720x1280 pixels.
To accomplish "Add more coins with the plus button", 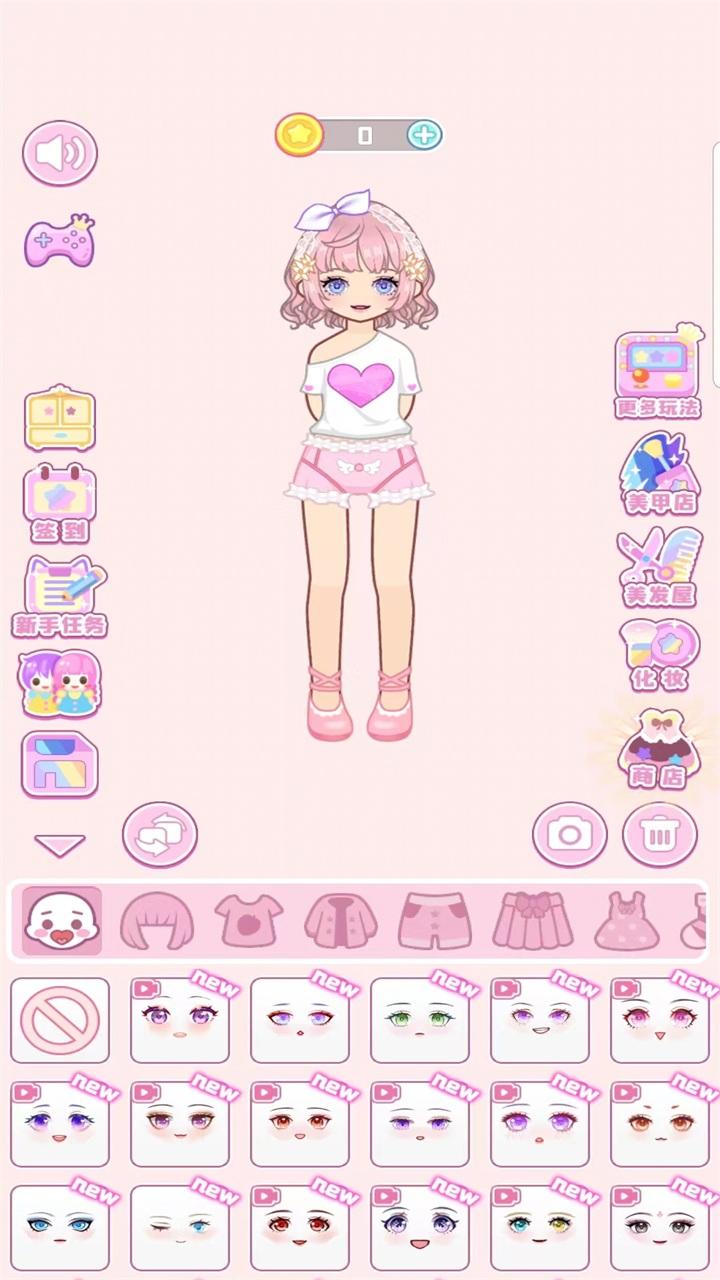I will tap(425, 135).
